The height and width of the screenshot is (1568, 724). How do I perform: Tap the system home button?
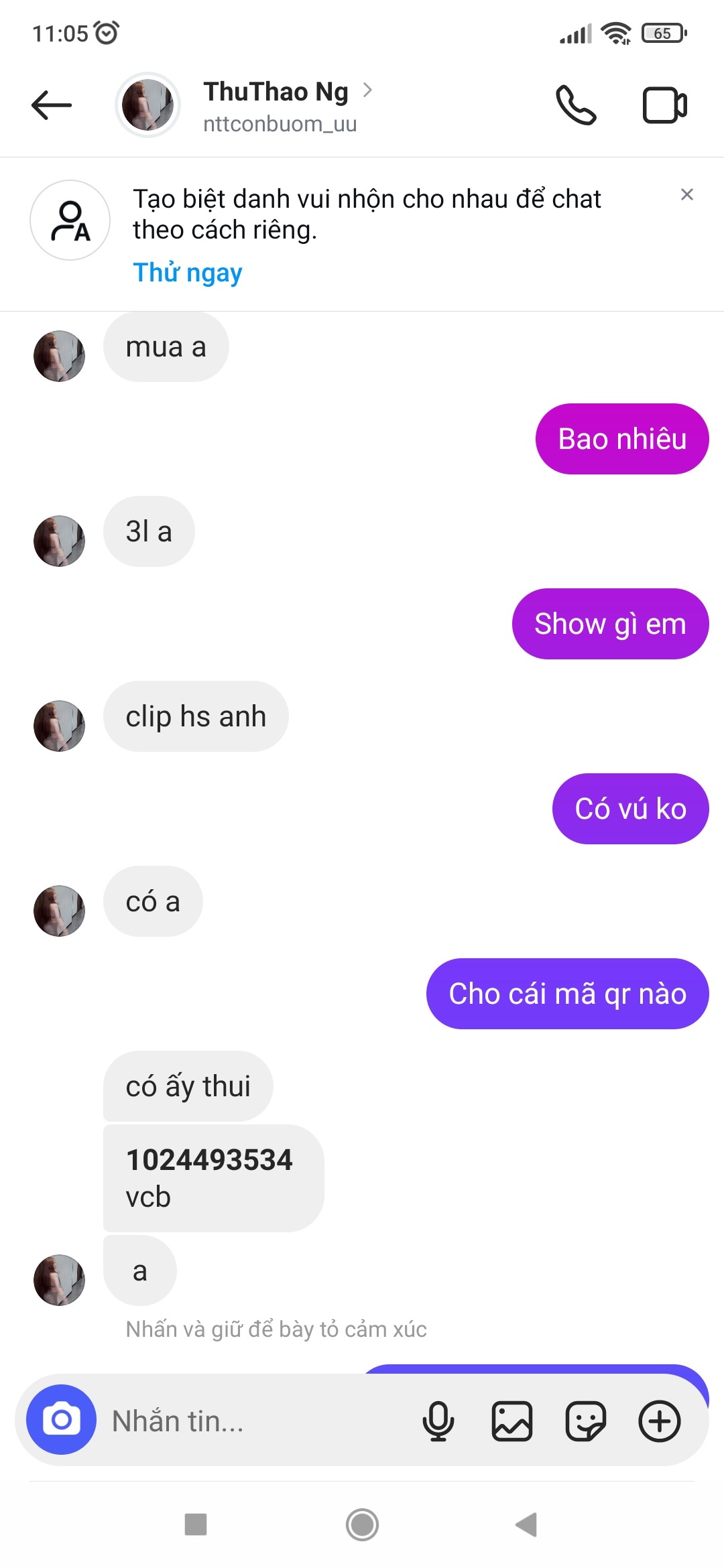coord(362,1524)
